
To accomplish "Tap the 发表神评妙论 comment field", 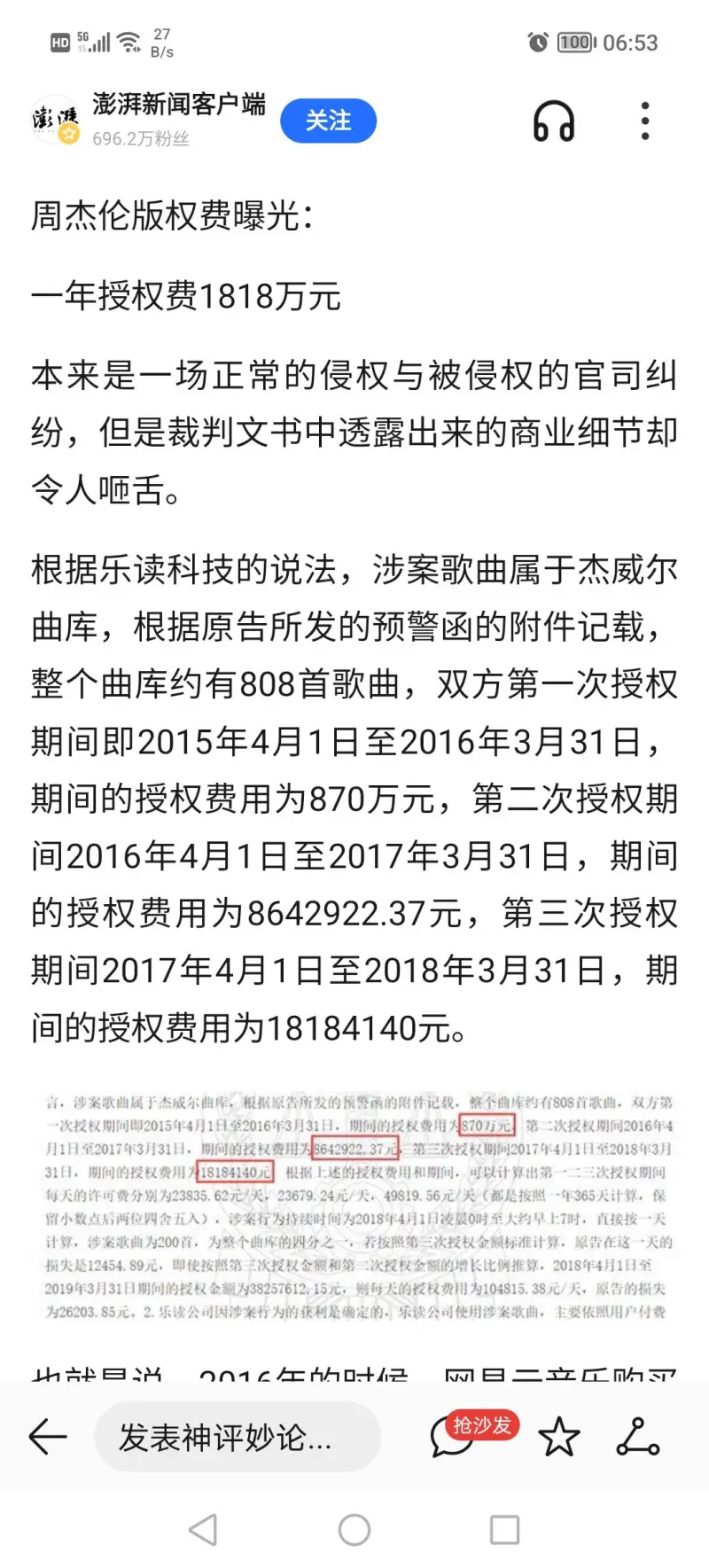I will pos(238,1437).
